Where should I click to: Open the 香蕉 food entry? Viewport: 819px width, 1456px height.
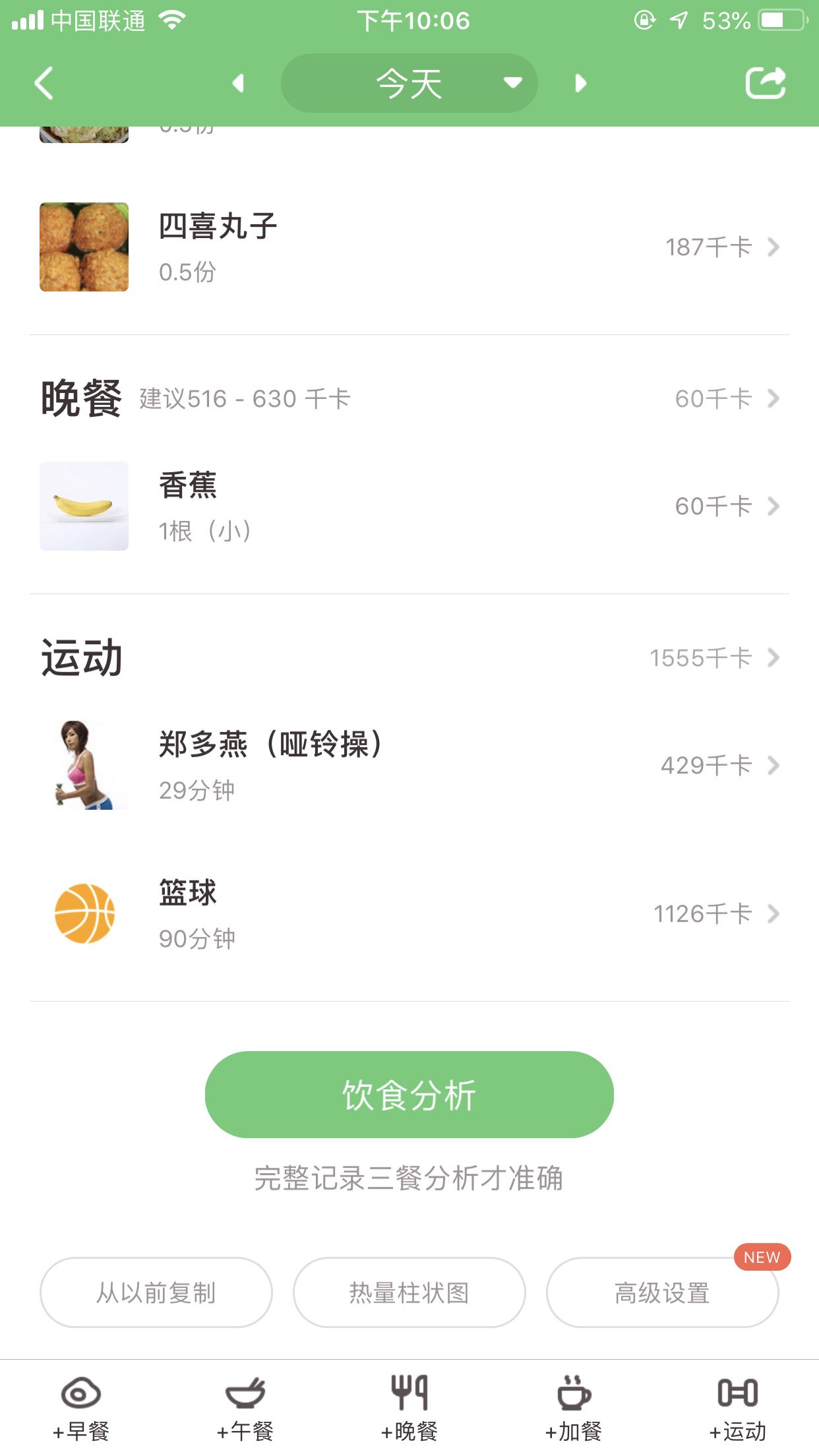(x=409, y=506)
